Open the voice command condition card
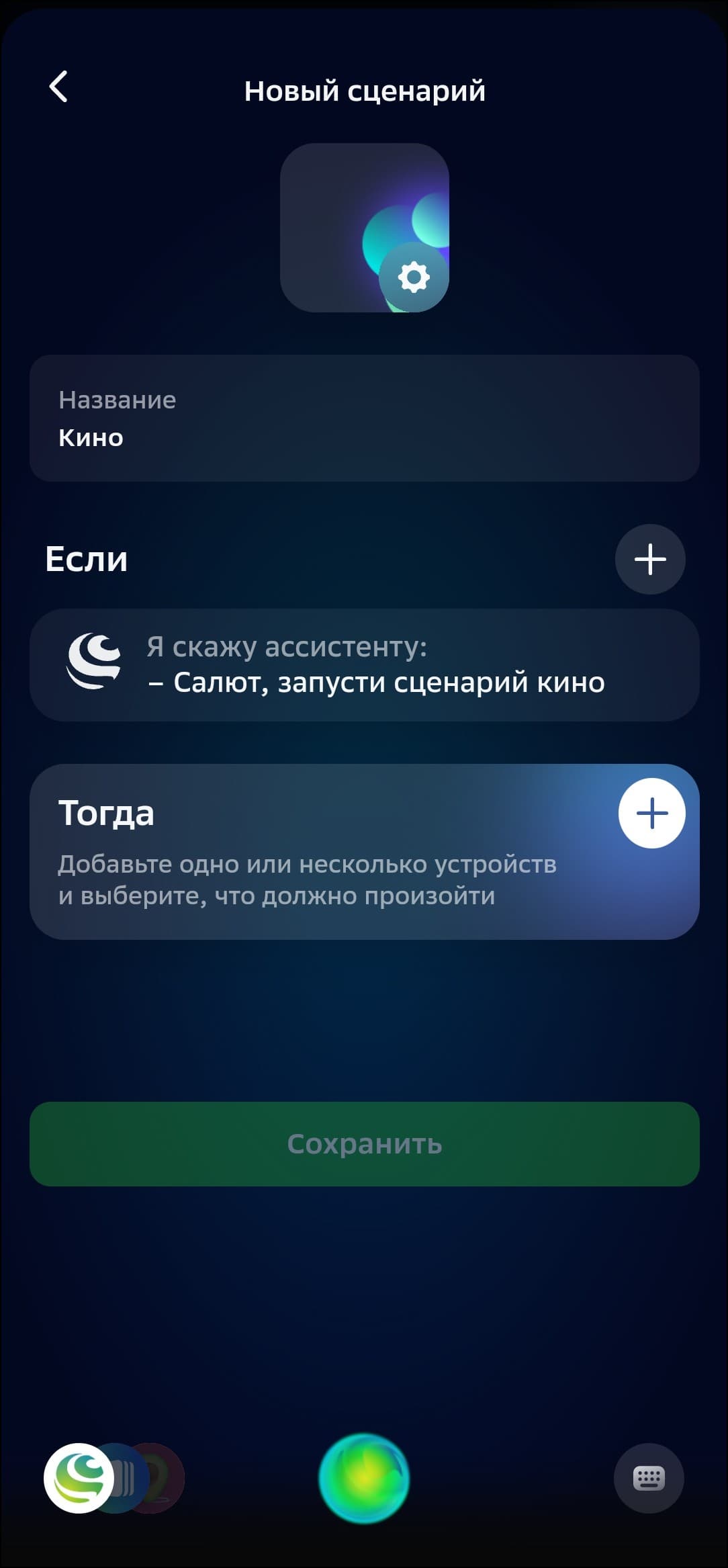The image size is (728, 1568). (364, 665)
